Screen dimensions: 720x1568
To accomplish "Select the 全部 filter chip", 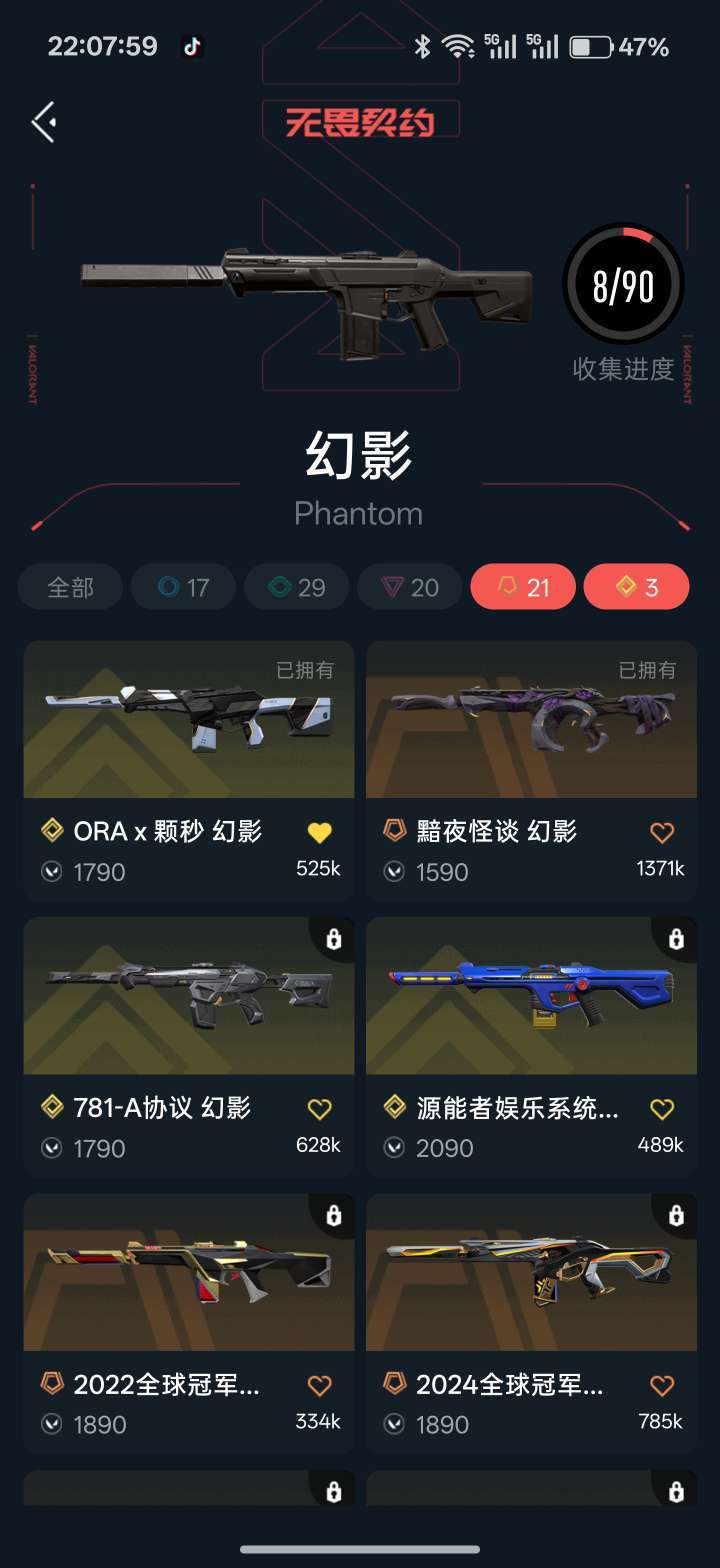I will tap(70, 587).
